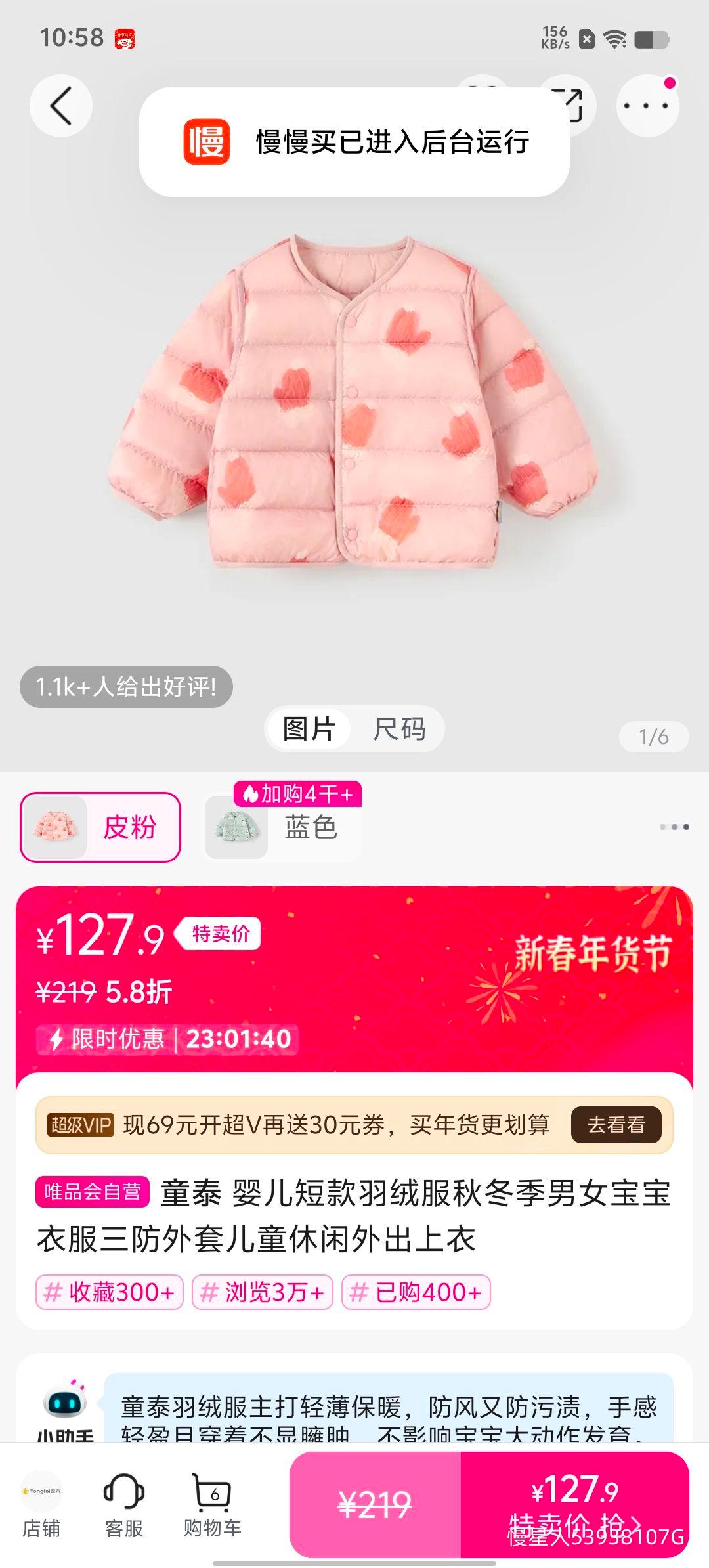Open the share panel via share icon
The image size is (709, 1568).
pyautogui.click(x=570, y=106)
